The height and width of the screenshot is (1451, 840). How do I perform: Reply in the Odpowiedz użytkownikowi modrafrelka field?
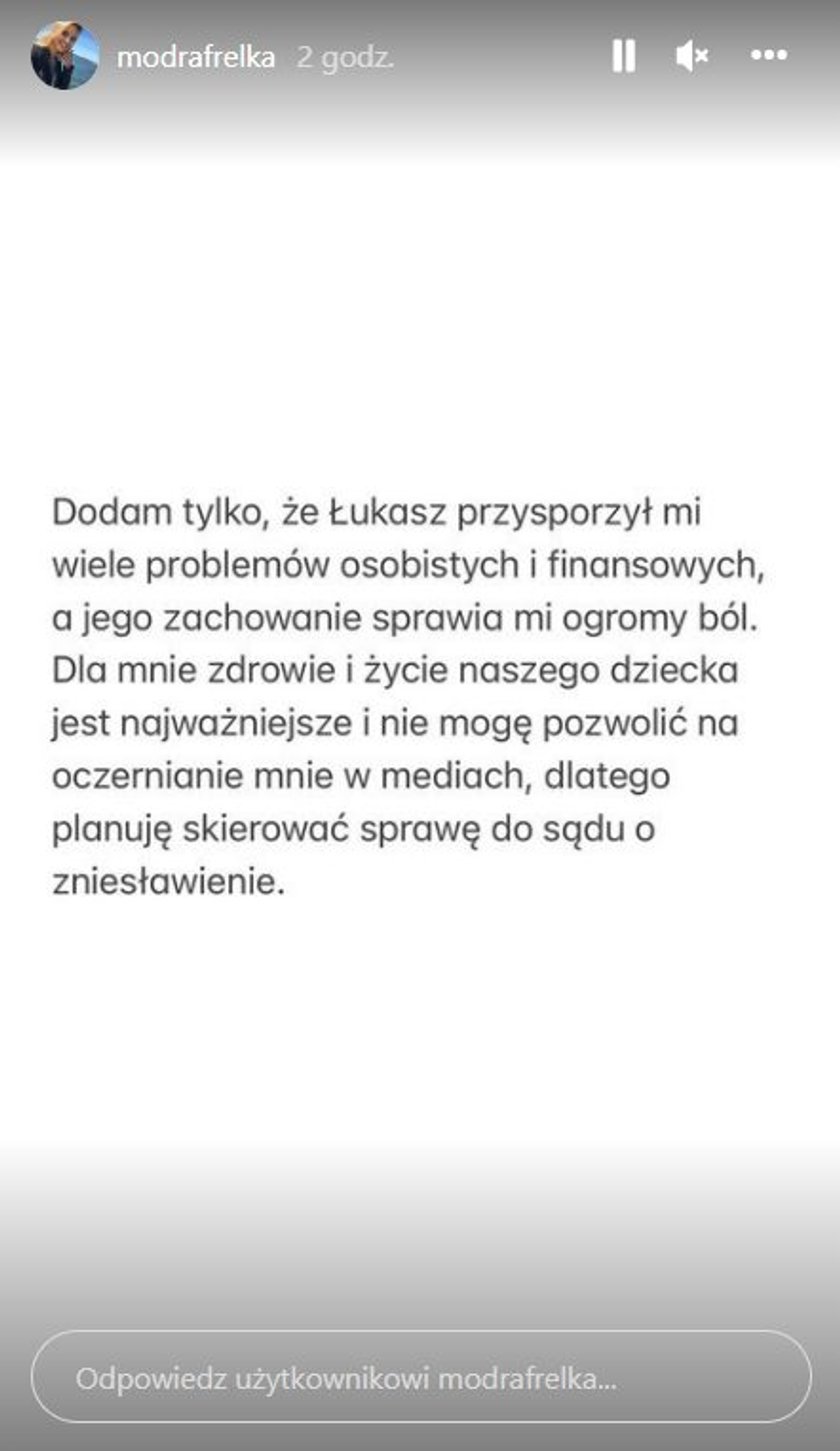[x=421, y=1376]
